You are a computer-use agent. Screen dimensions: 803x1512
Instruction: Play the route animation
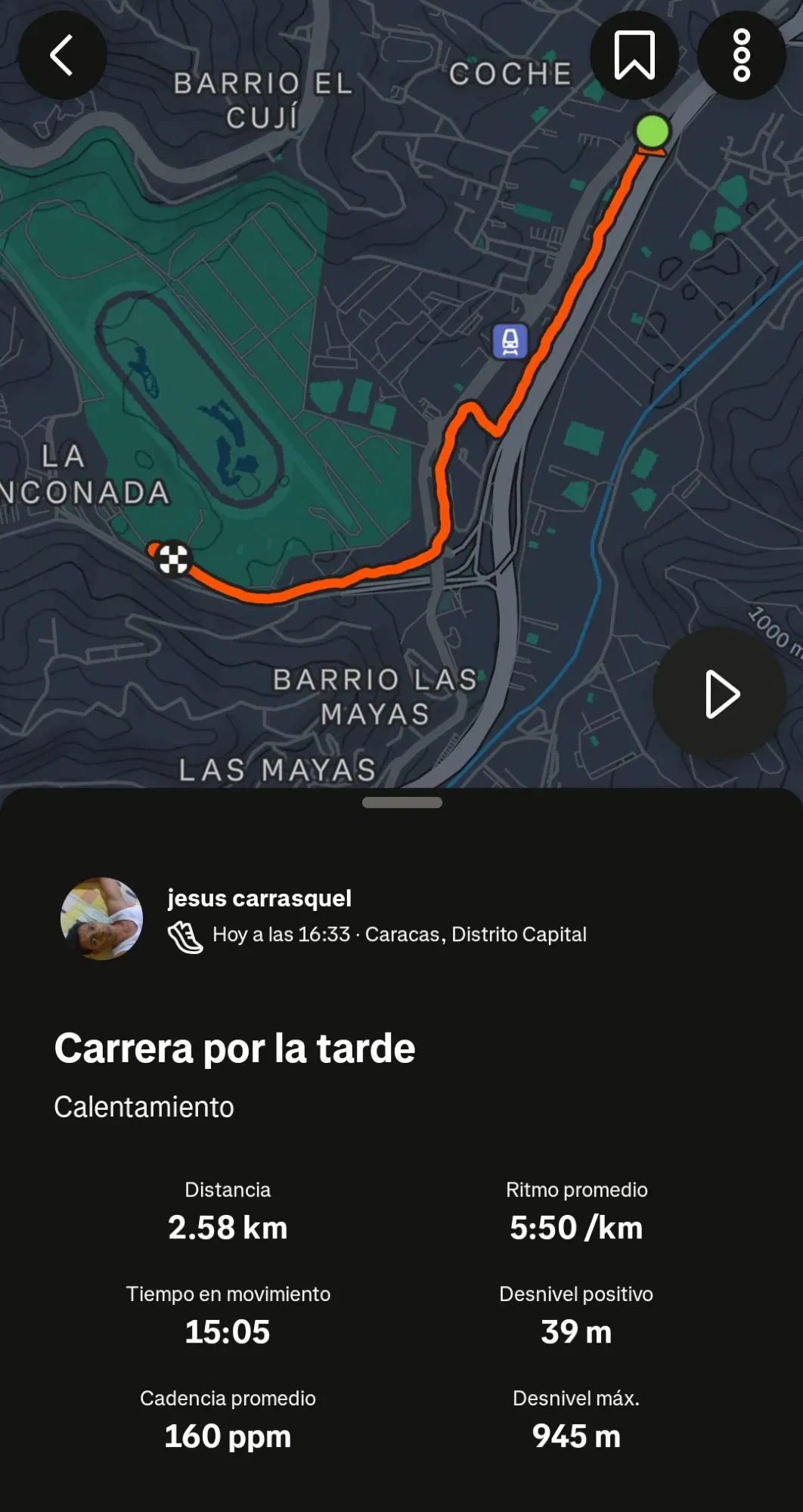(x=719, y=694)
